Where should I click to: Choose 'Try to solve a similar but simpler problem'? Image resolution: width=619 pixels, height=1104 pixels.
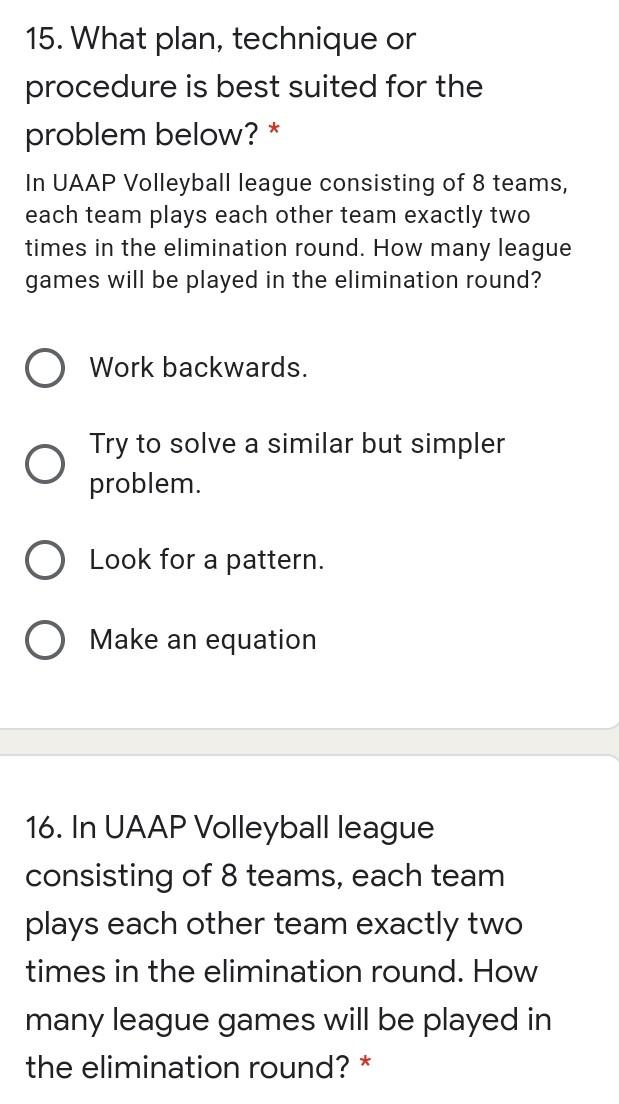(45, 464)
